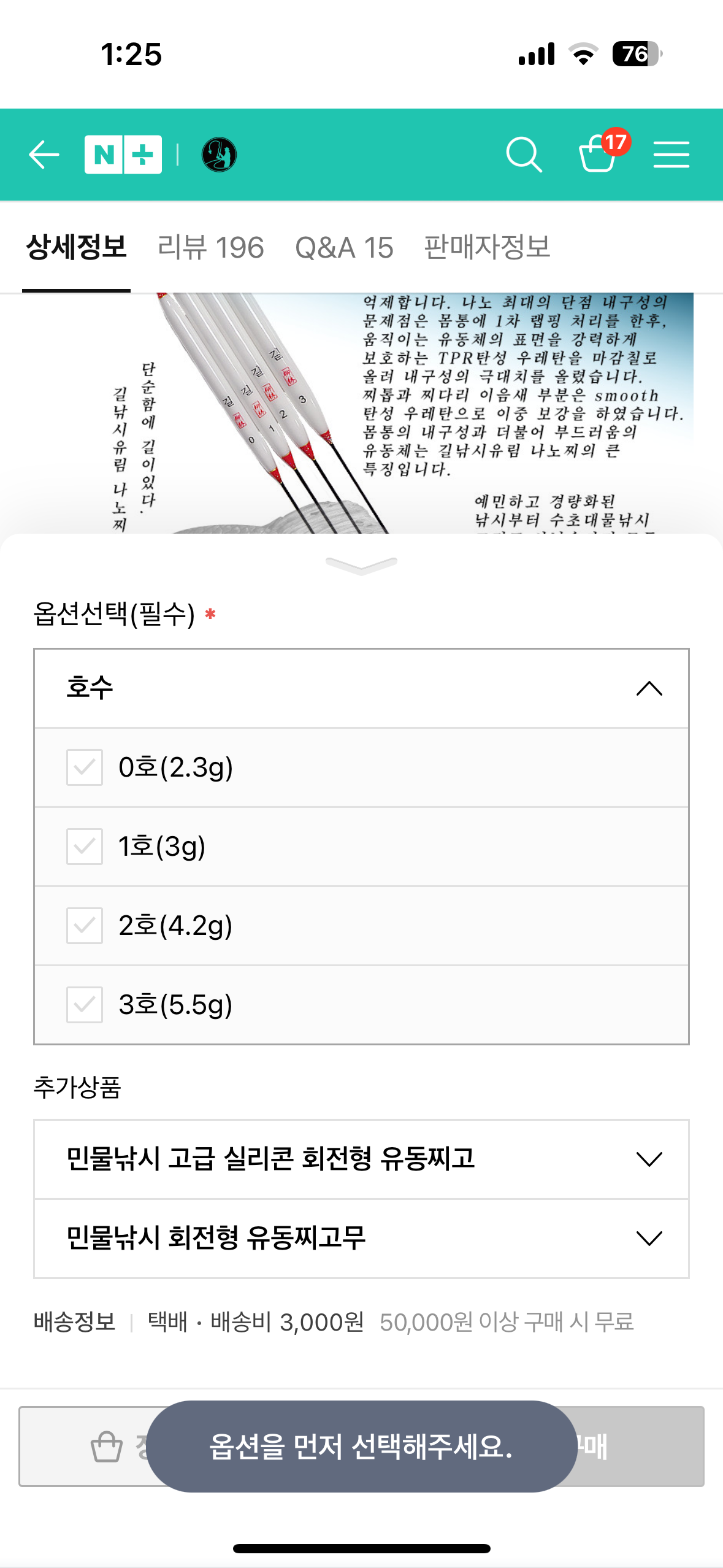Expand 민물낚시 회전형 유동찌고무 dropdown
This screenshot has height=1568, width=723.
point(362,1239)
